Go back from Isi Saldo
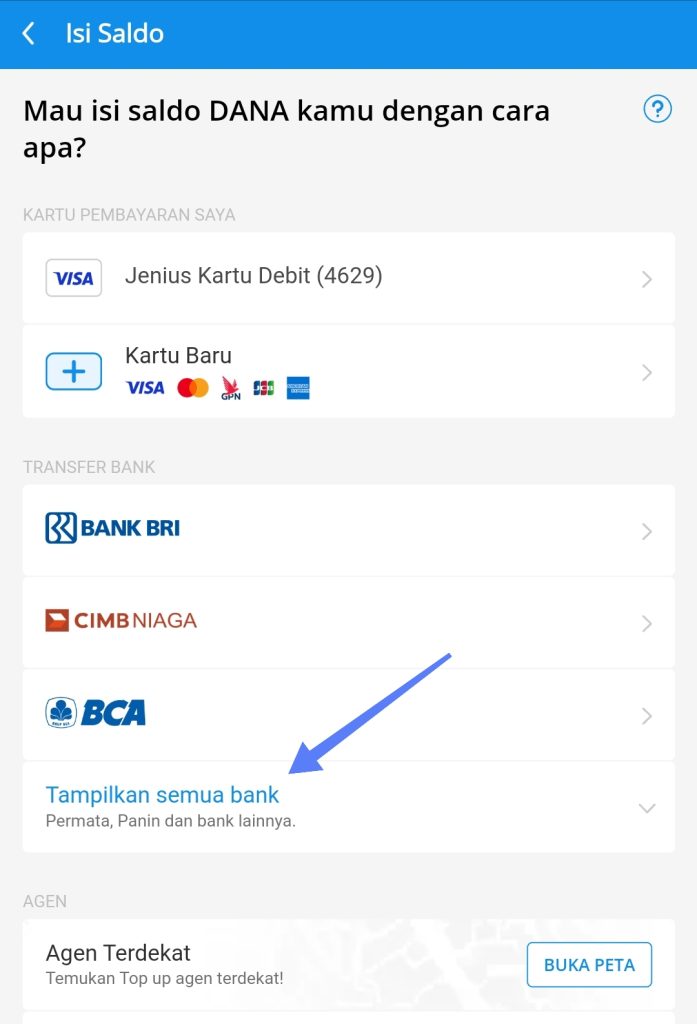The height and width of the screenshot is (1024, 697). 29,34
